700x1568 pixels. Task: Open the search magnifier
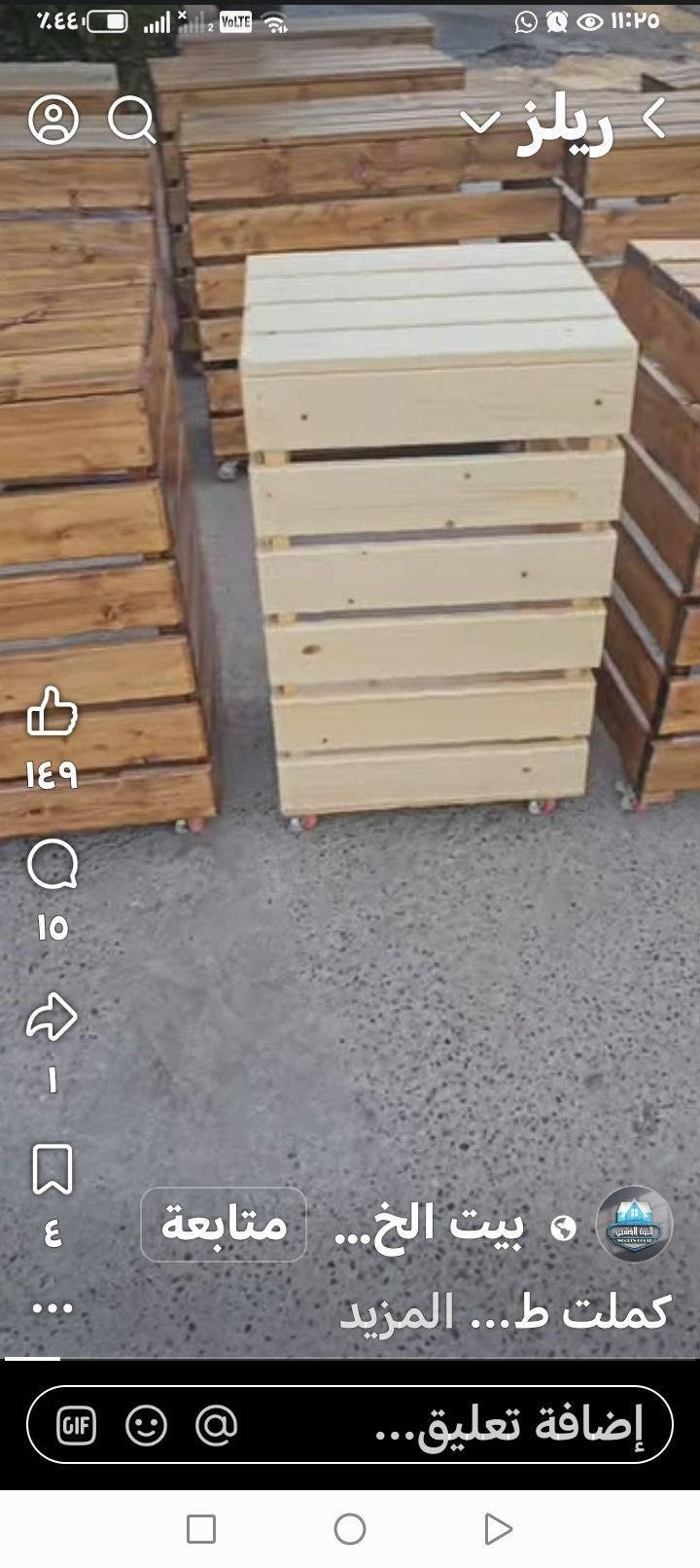(131, 122)
